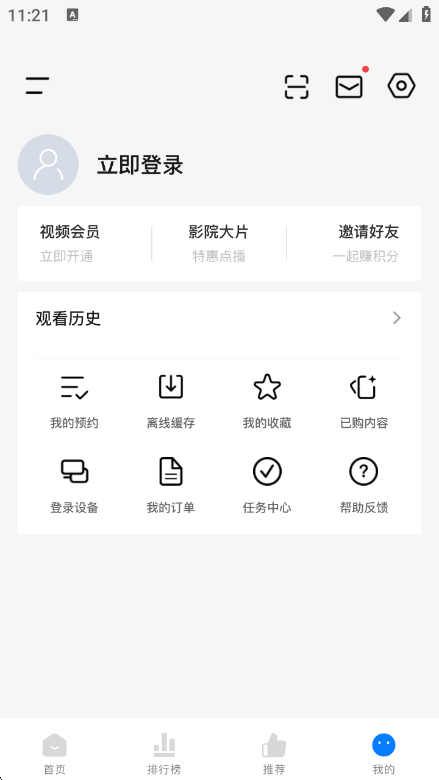The image size is (439, 780).
Task: Open the QR scan icon
Action: (296, 87)
